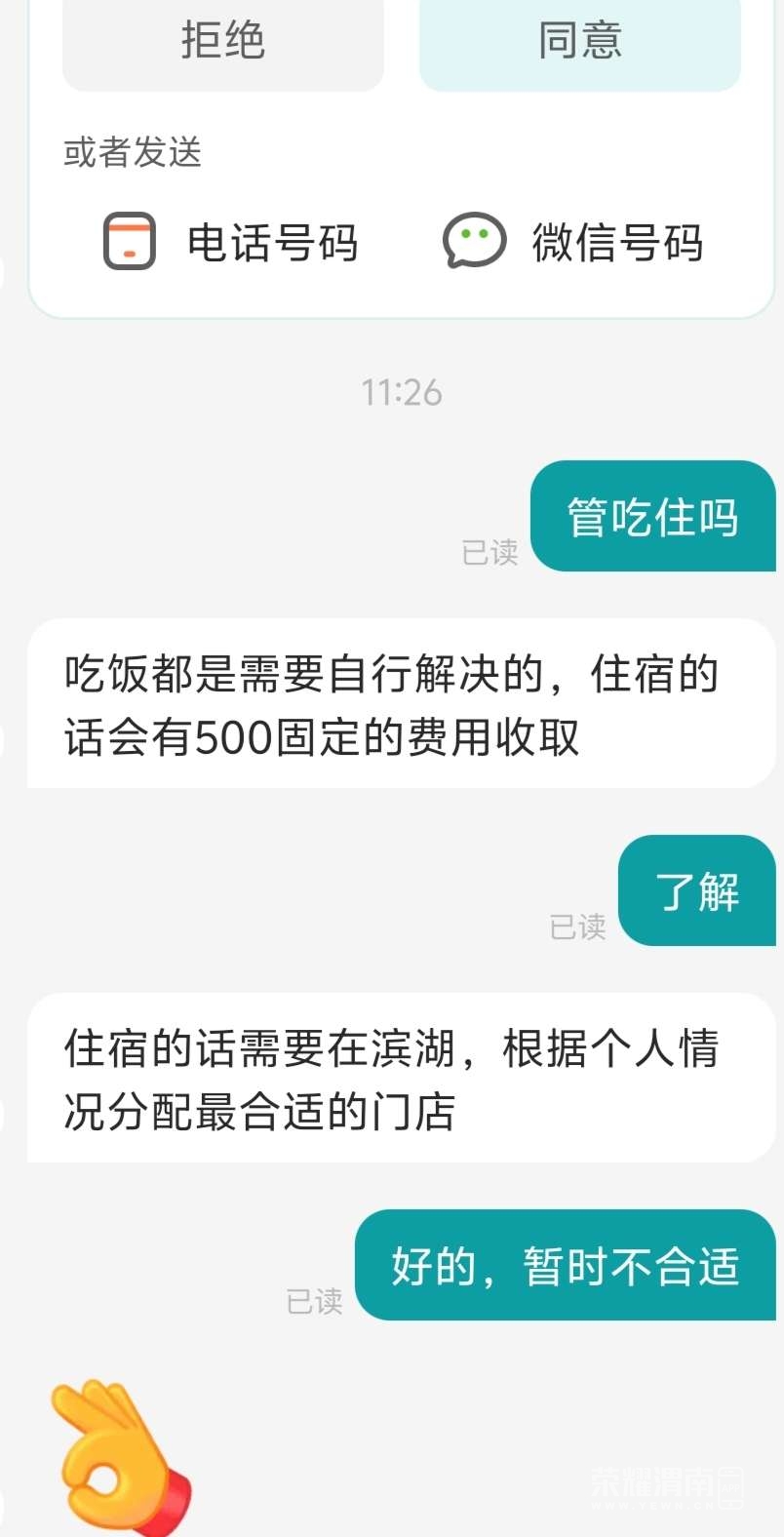Tap the 拒绝 button
This screenshot has height=1537, width=784.
pyautogui.click(x=222, y=43)
